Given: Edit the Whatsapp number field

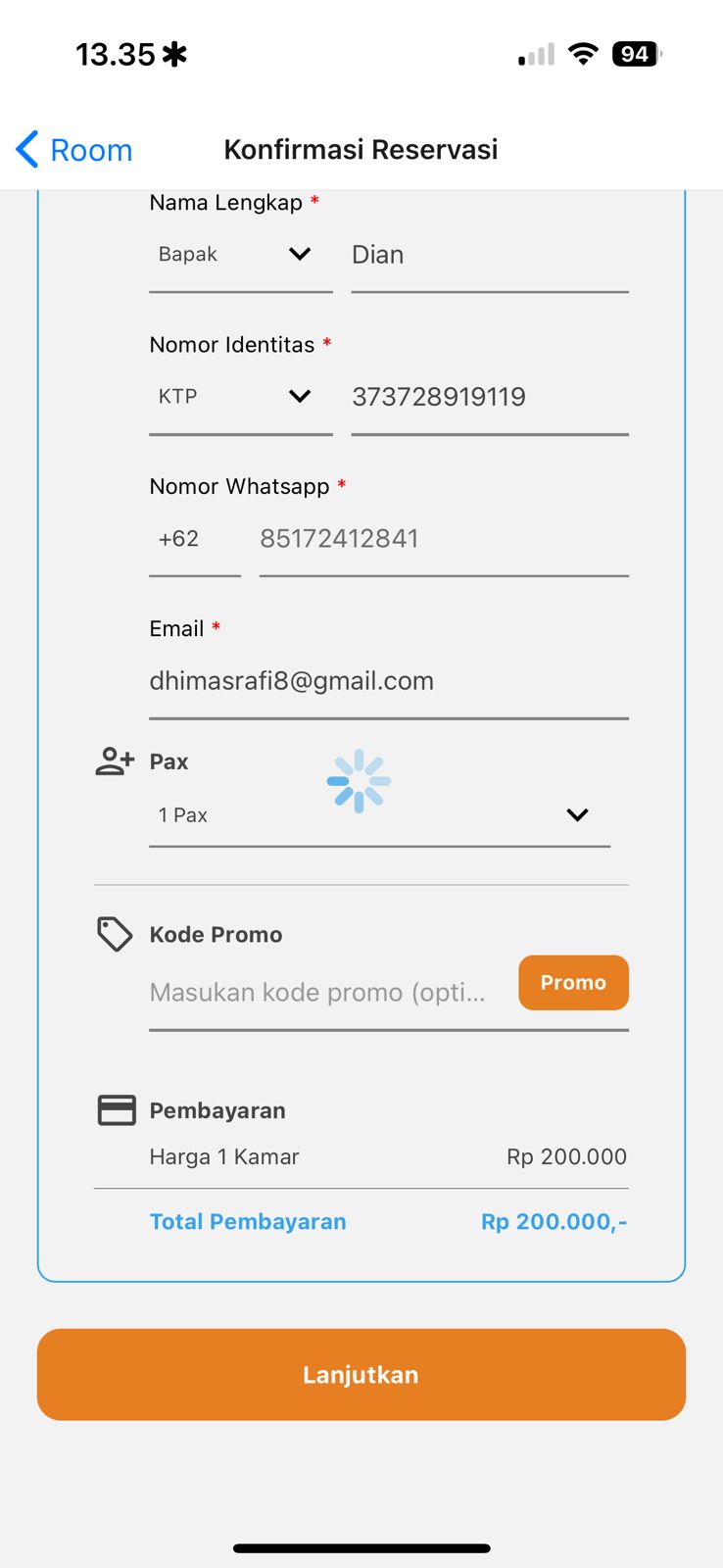Looking at the screenshot, I should [443, 539].
